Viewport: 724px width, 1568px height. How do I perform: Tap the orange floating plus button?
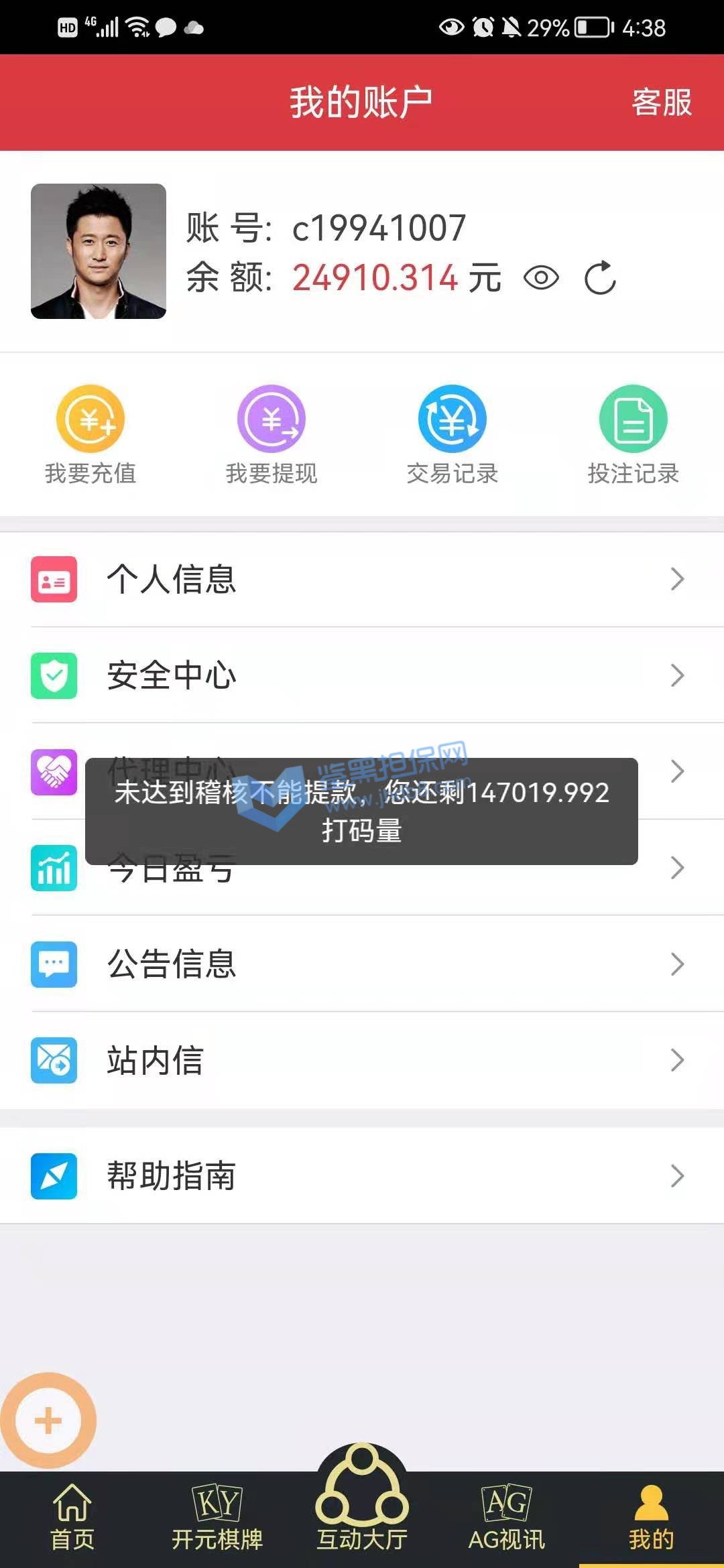pos(48,1421)
